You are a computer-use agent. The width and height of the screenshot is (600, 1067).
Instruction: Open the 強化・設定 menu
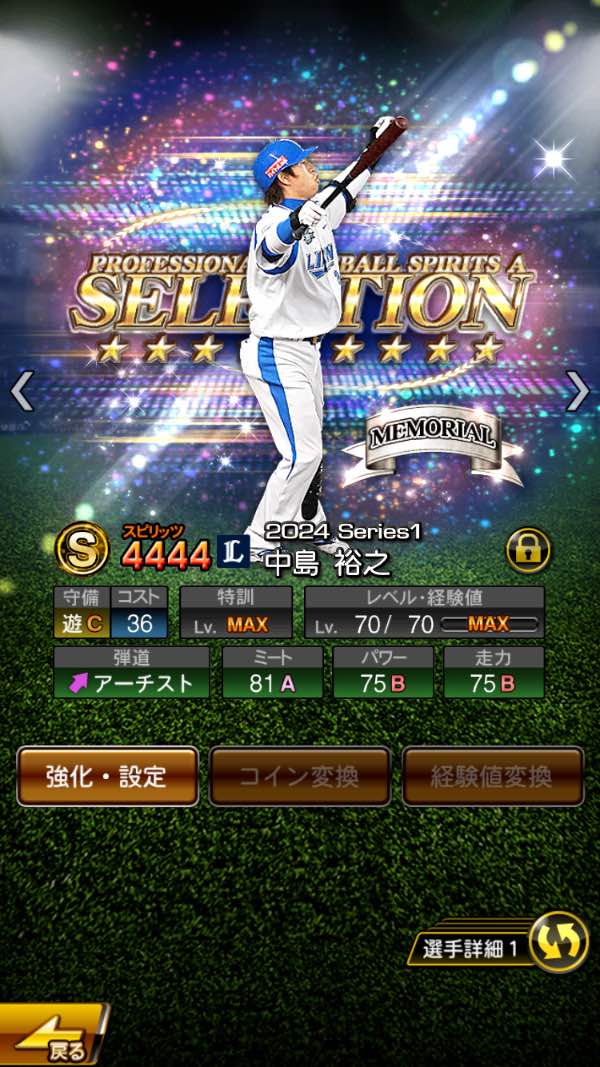coord(107,776)
